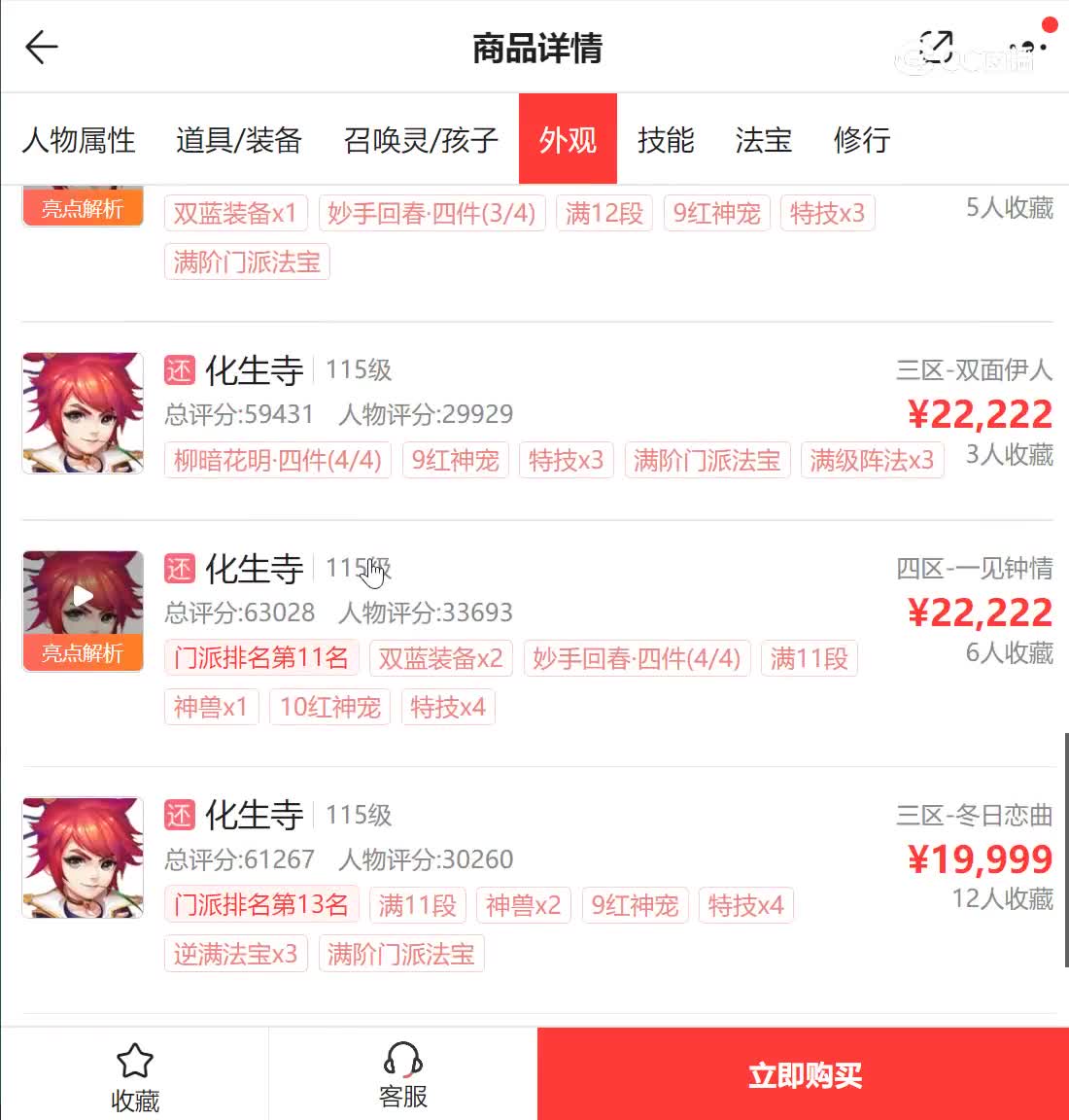Go back using the top-left arrow
The height and width of the screenshot is (1120, 1069).
coord(42,47)
